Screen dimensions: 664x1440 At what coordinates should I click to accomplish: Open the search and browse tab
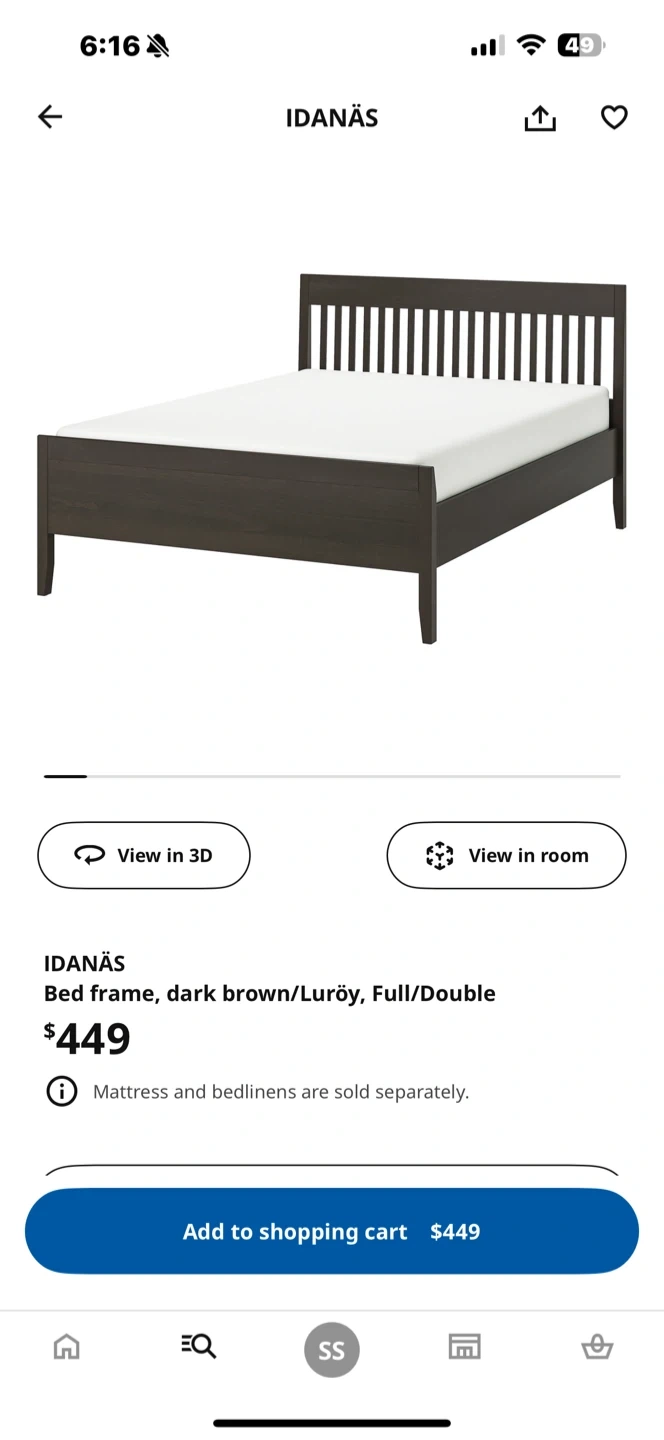[198, 1346]
